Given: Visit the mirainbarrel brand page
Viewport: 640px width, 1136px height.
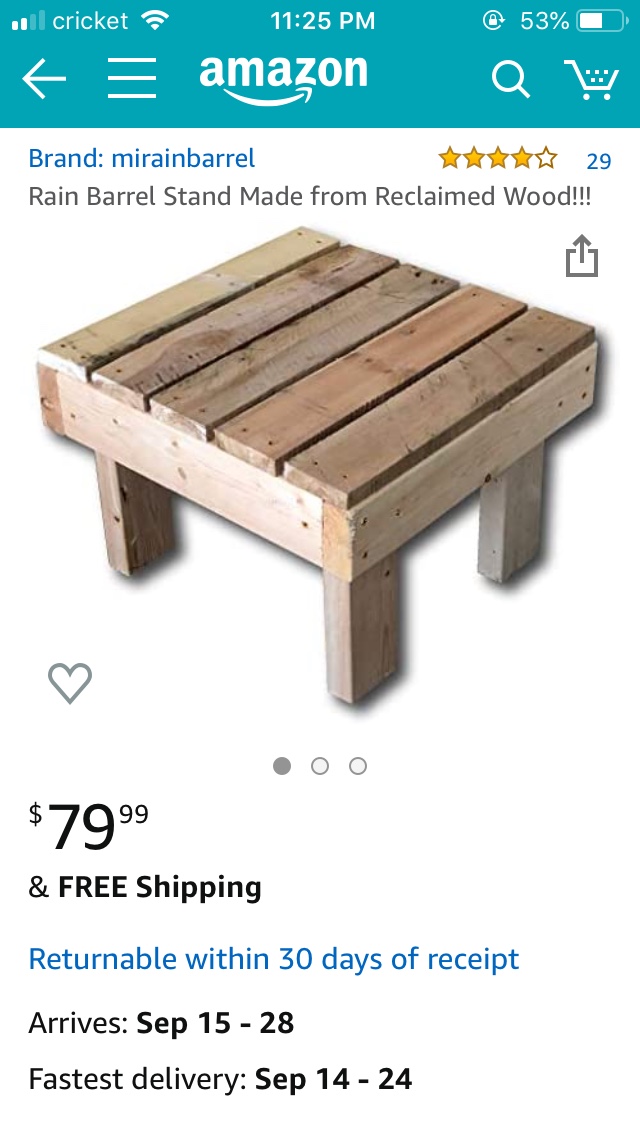Looking at the screenshot, I should pos(141,158).
